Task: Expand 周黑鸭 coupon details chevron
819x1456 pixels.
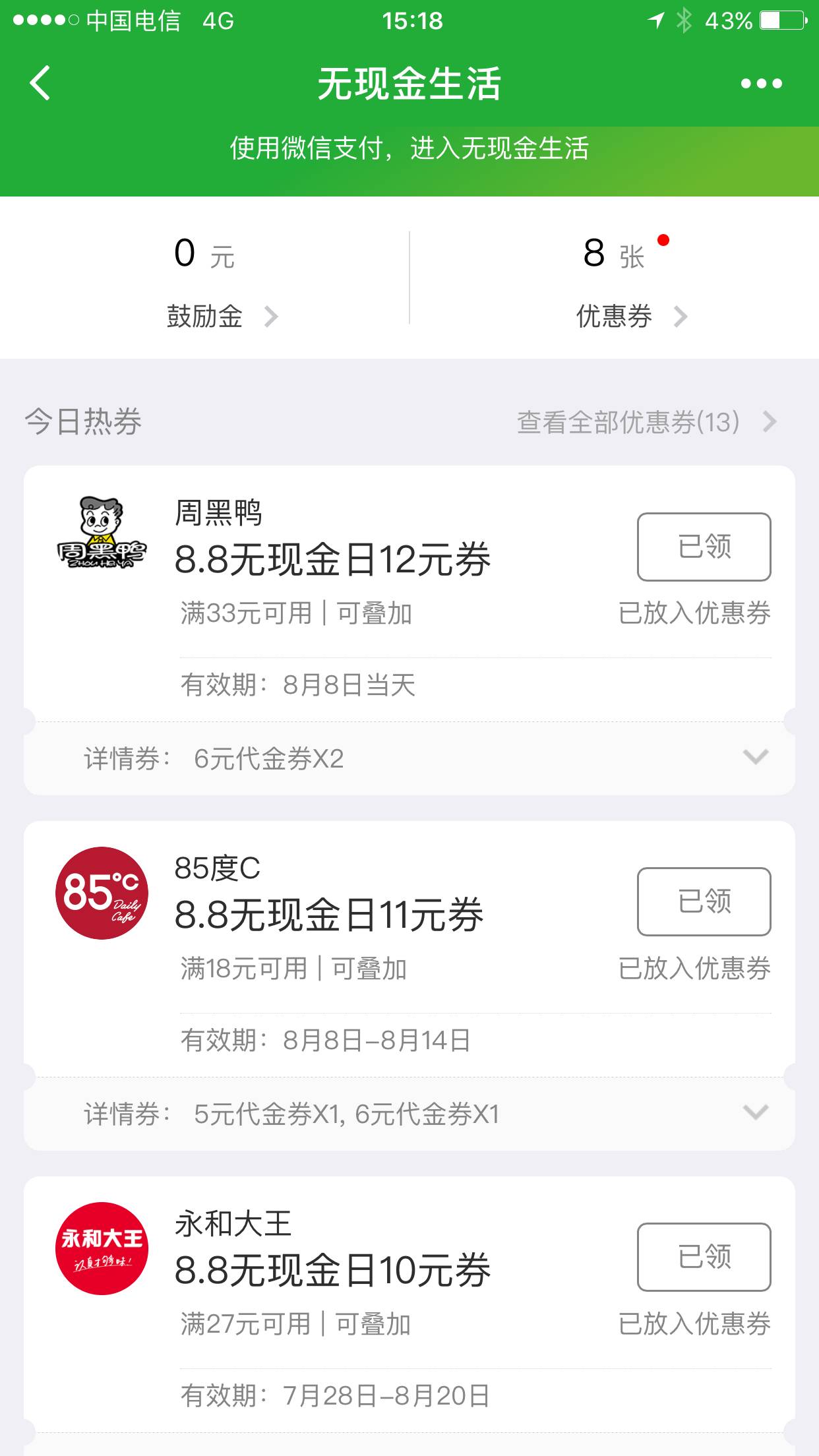Action: coord(755,757)
